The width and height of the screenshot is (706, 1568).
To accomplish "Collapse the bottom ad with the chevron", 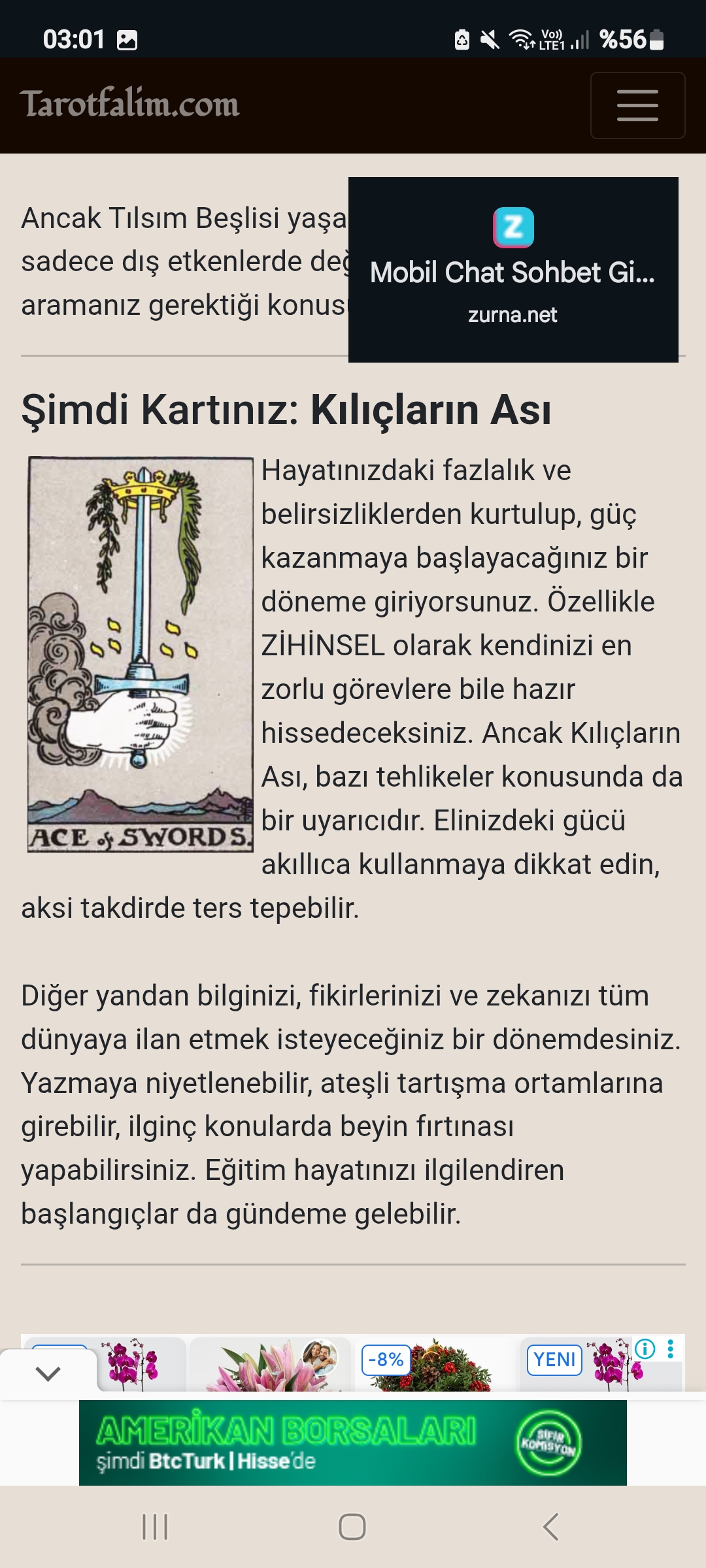I will (x=48, y=1373).
